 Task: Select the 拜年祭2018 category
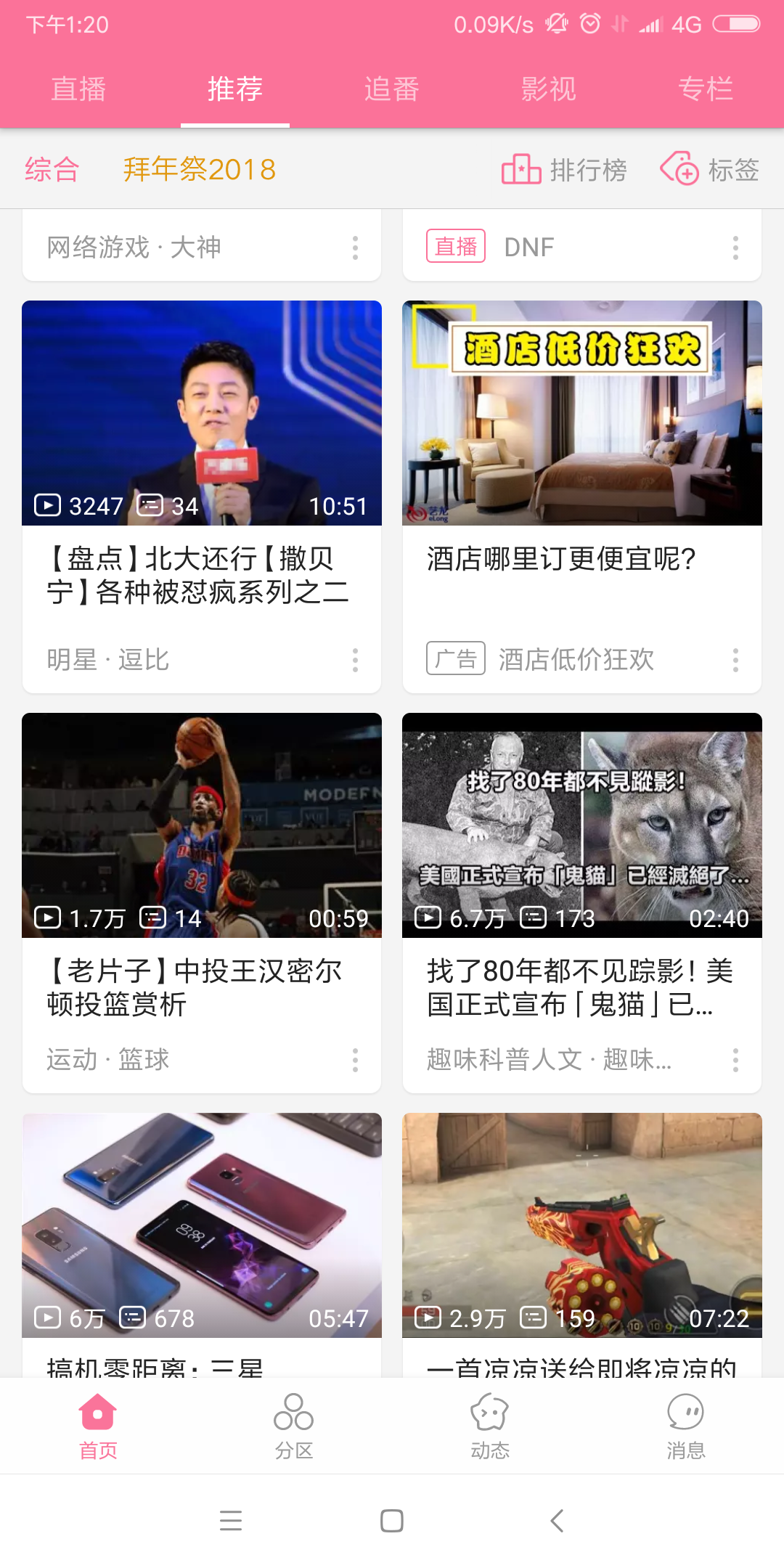pos(200,170)
